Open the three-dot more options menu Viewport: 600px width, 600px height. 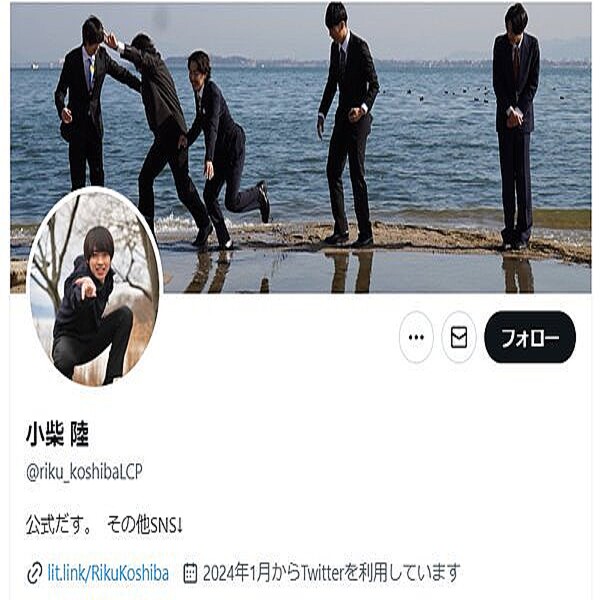point(416,338)
